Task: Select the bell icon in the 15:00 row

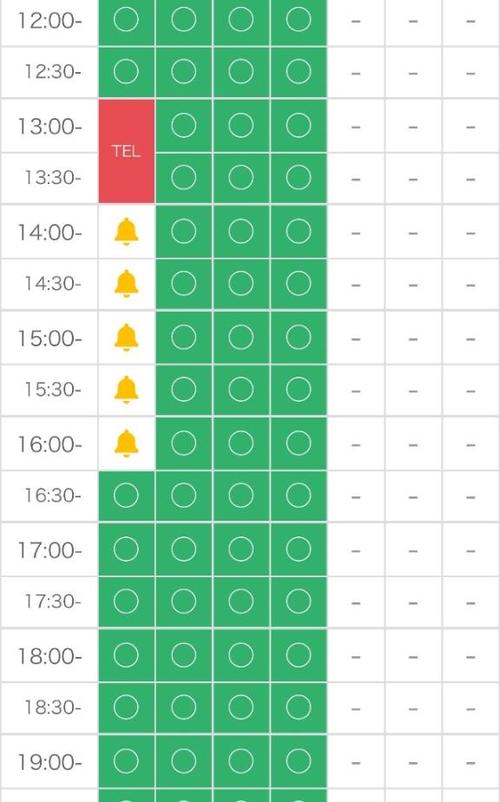Action: pos(126,338)
